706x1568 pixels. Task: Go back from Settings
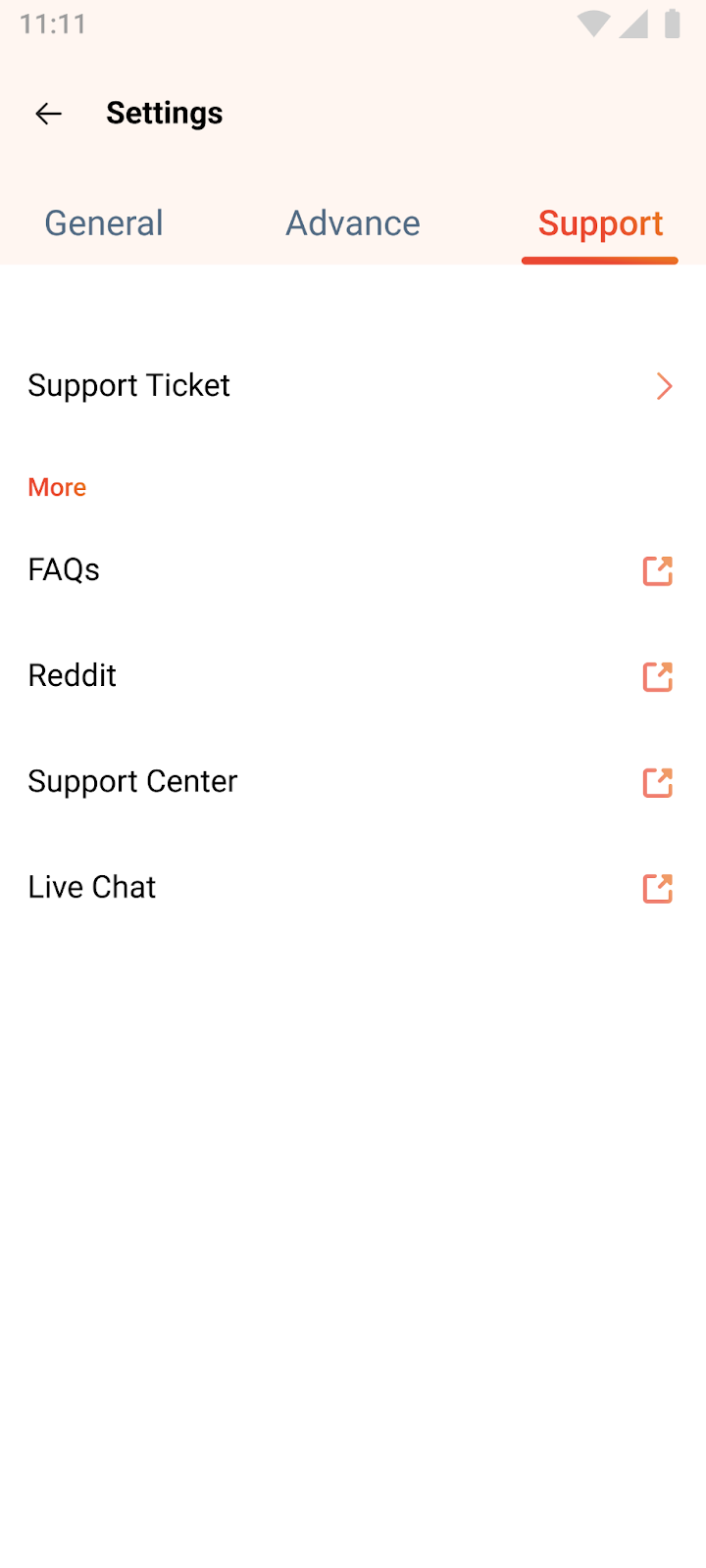pos(48,114)
